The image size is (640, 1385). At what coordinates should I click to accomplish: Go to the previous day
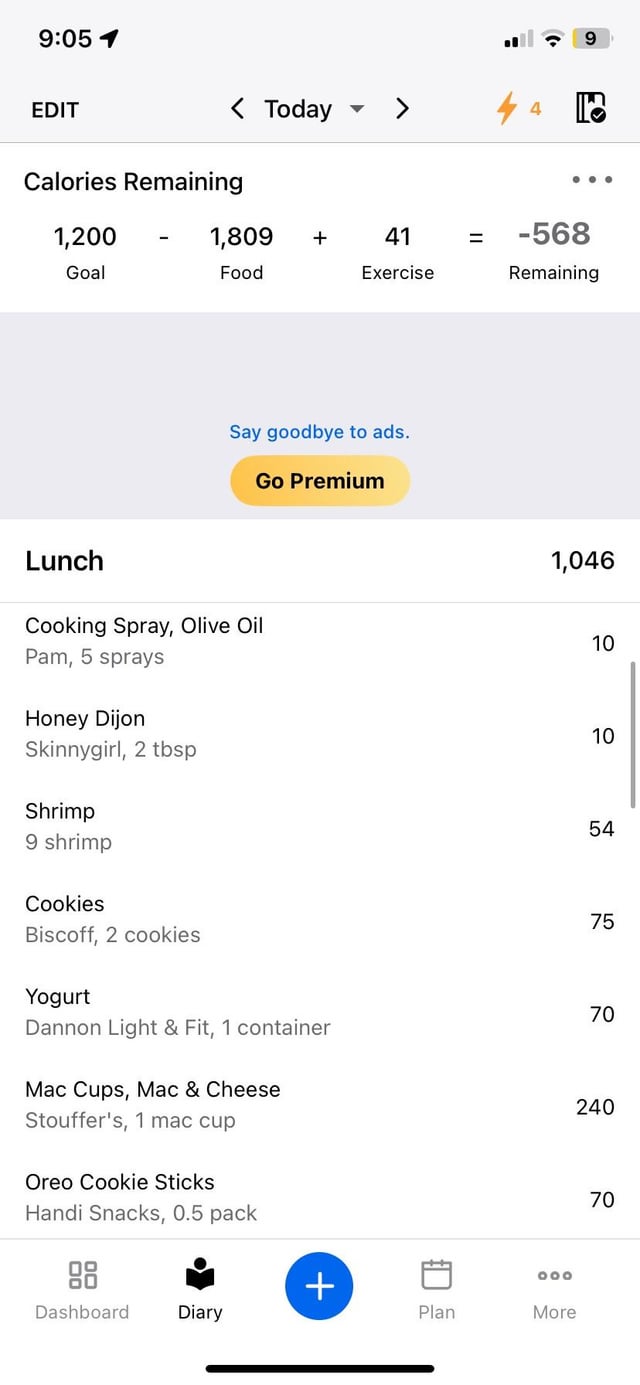[237, 108]
